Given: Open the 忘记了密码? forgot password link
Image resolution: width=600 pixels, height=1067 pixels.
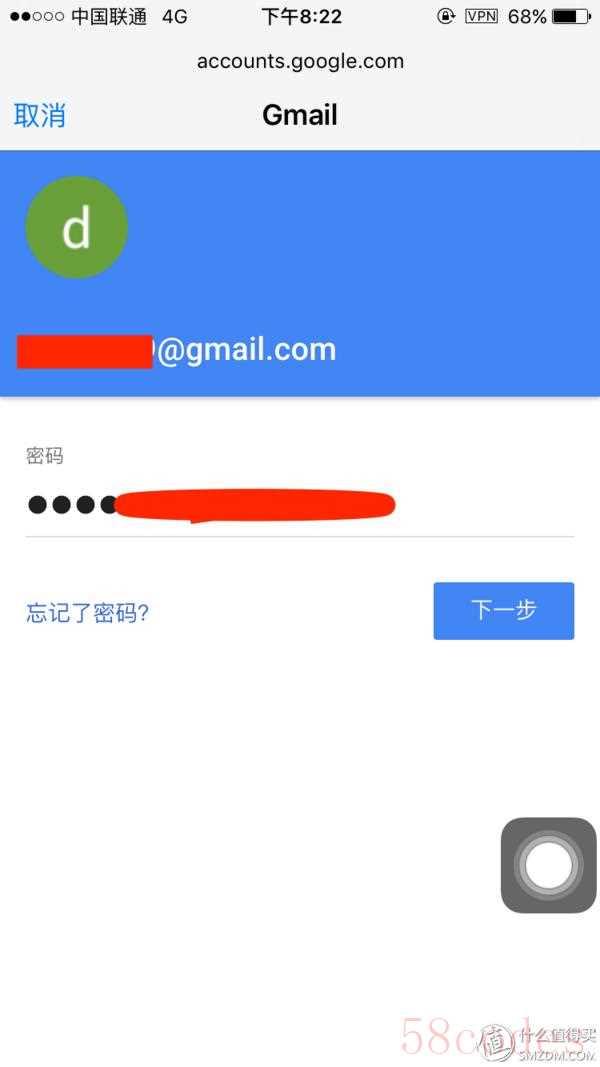Looking at the screenshot, I should tap(87, 612).
